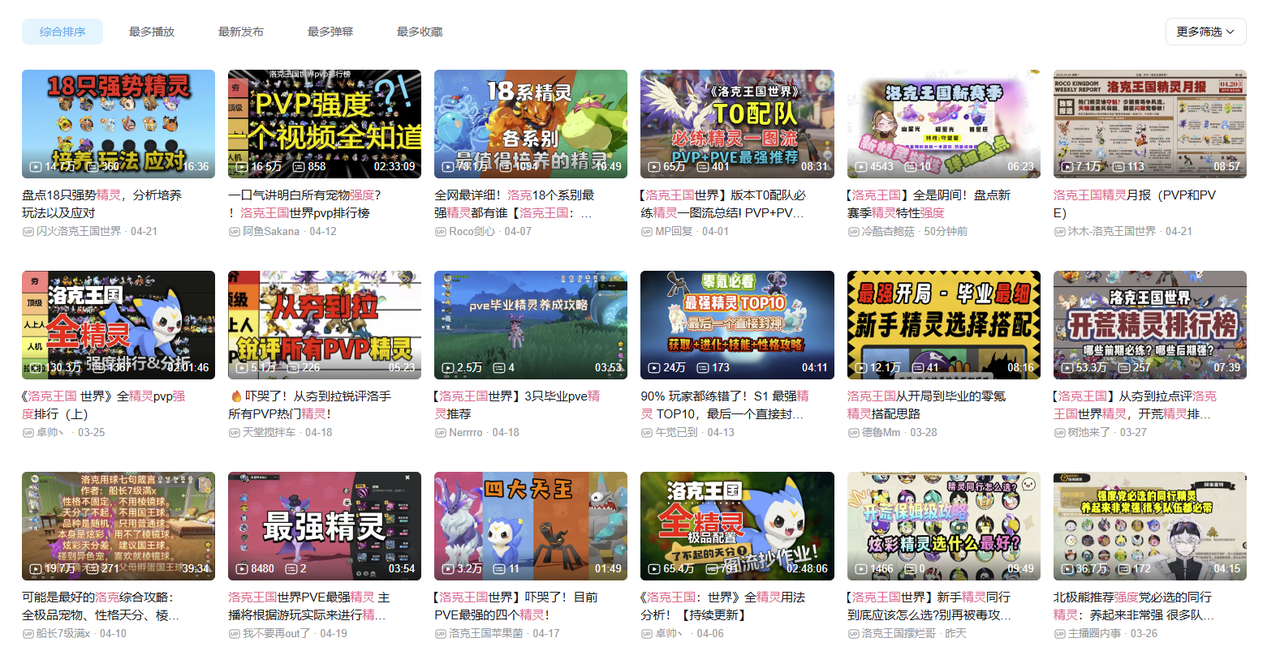The height and width of the screenshot is (668, 1280).
Task: Open the 北极熊推荐强度党必选 video
Action: click(x=1150, y=526)
